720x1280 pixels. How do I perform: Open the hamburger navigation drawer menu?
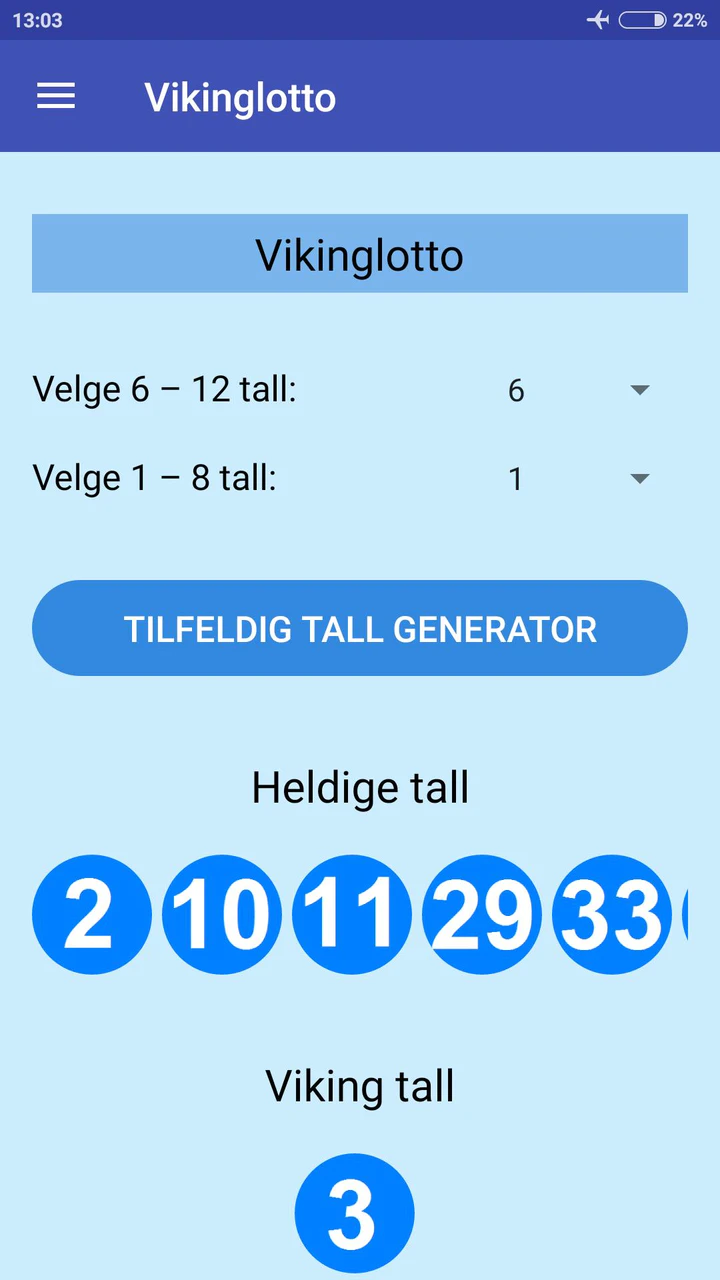click(x=56, y=96)
